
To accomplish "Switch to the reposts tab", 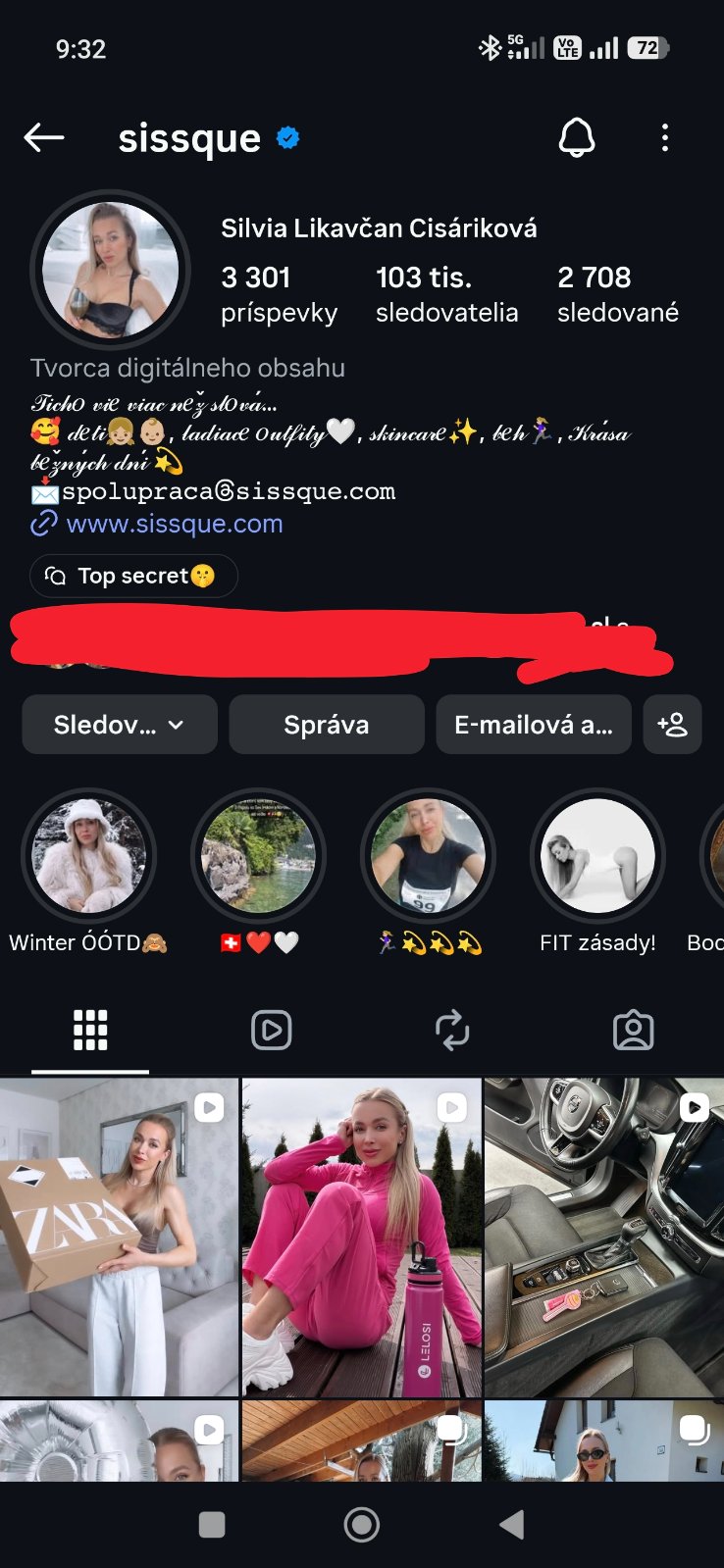I will [452, 1031].
